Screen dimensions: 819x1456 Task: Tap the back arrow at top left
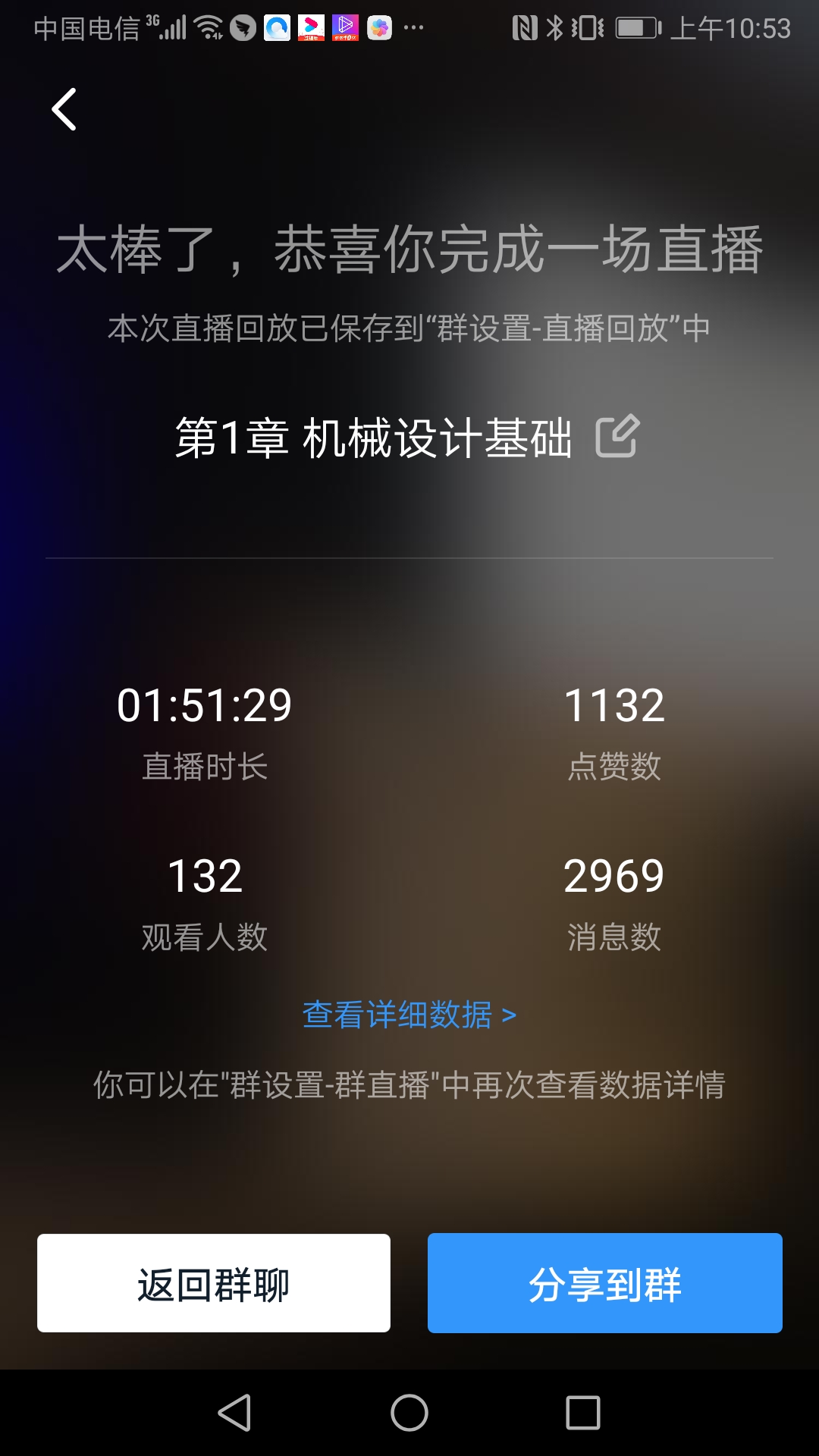[64, 108]
